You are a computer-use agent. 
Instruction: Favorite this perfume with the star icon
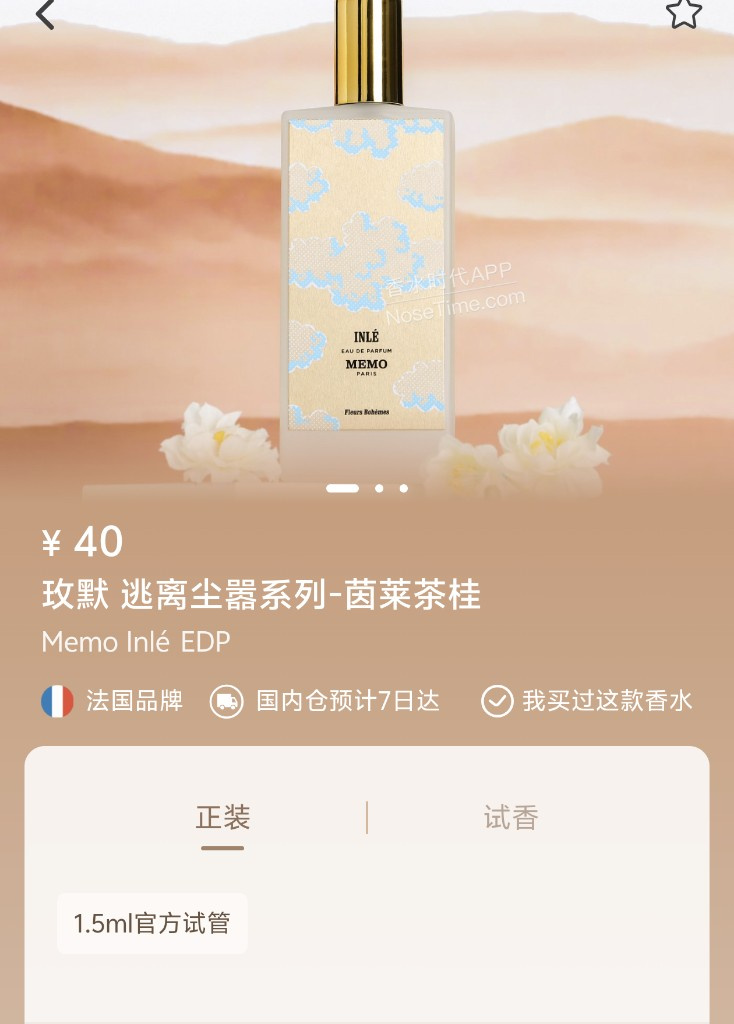(684, 13)
